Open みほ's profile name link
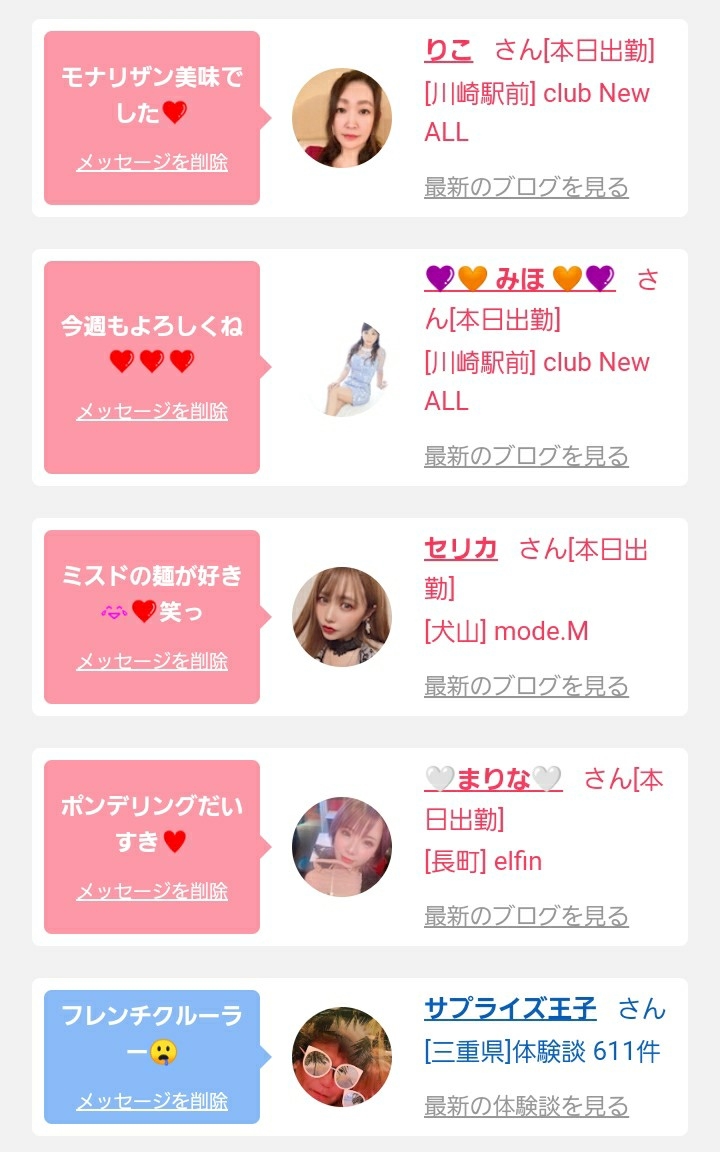Image resolution: width=720 pixels, height=1152 pixels. (520, 279)
